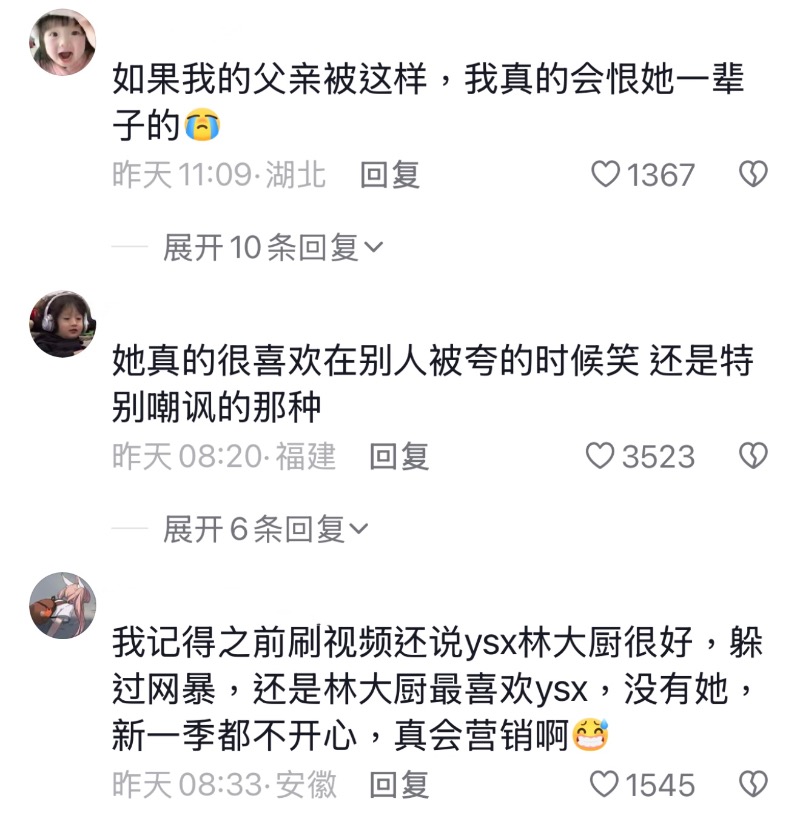This screenshot has width=800, height=830.
Task: Dislike the comment posted from 湖北
Action: (752, 175)
